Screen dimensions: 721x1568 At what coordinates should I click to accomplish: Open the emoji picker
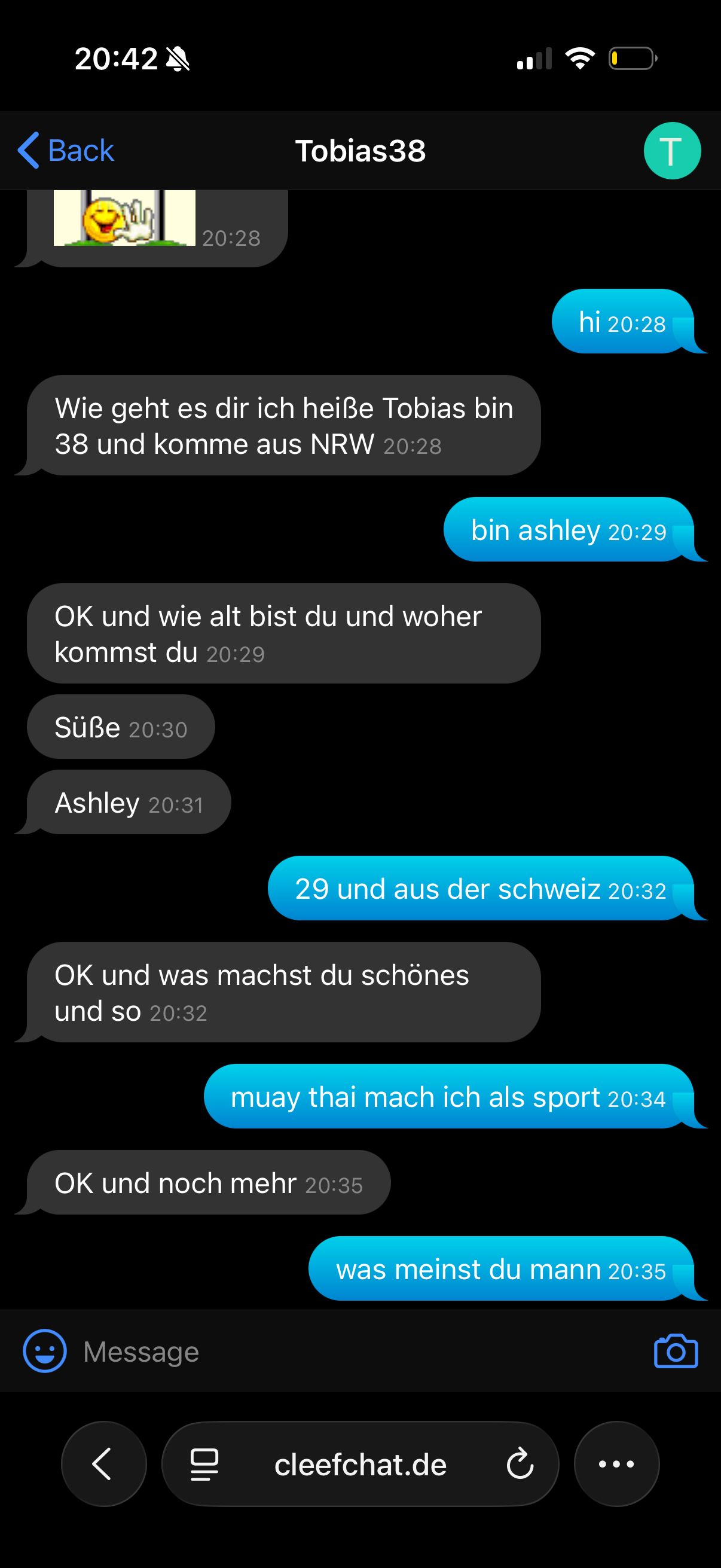click(x=44, y=1352)
